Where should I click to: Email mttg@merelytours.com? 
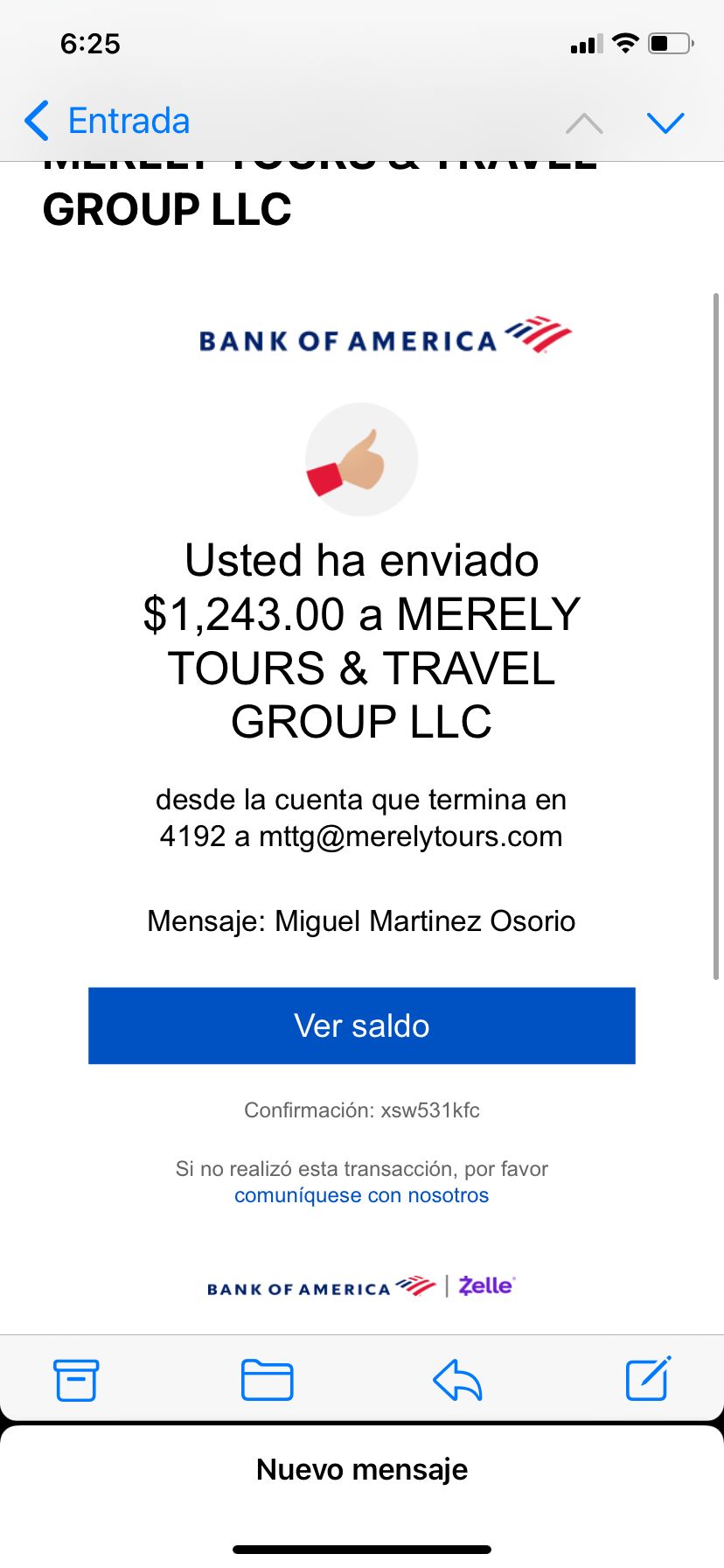[x=410, y=836]
